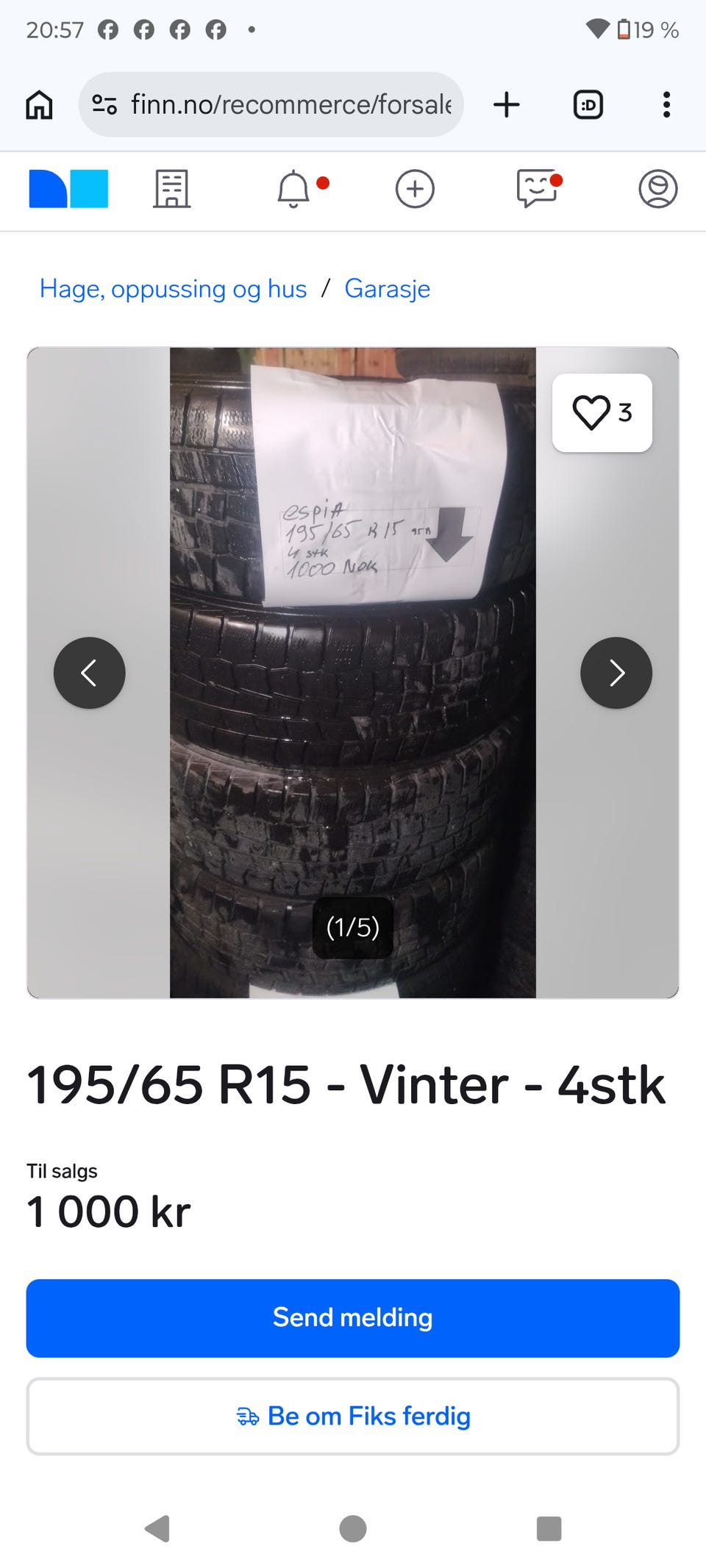706x1568 pixels.
Task: Open a new browser tab
Action: (506, 104)
